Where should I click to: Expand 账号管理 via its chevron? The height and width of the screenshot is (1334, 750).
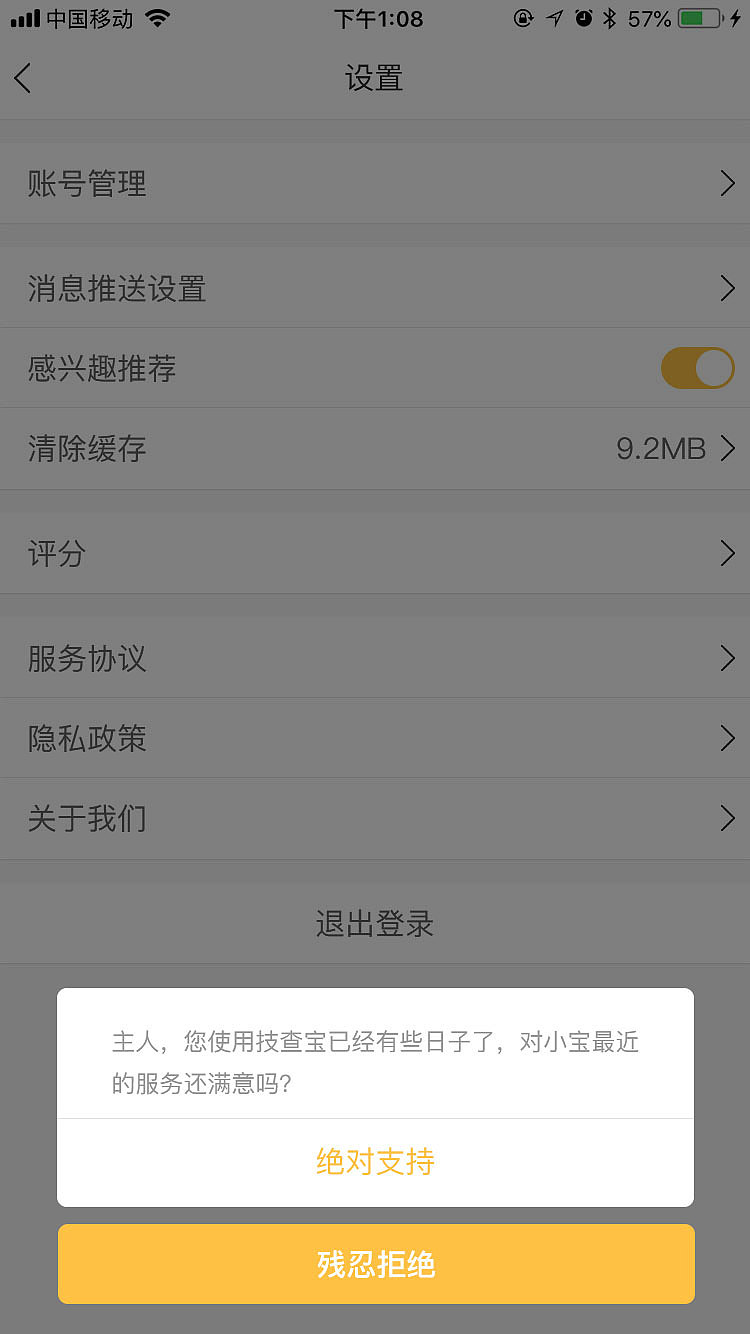pos(727,183)
